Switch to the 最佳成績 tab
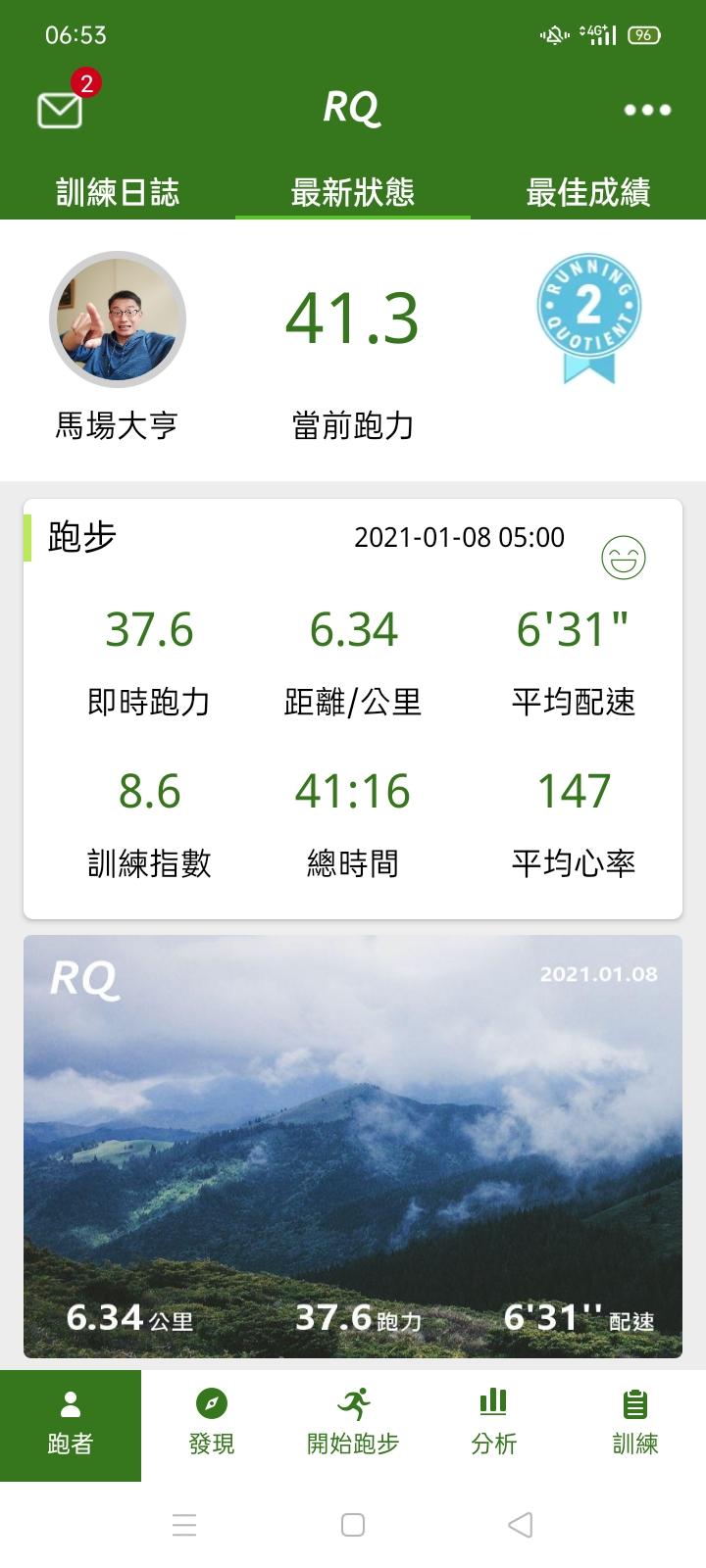 point(588,192)
